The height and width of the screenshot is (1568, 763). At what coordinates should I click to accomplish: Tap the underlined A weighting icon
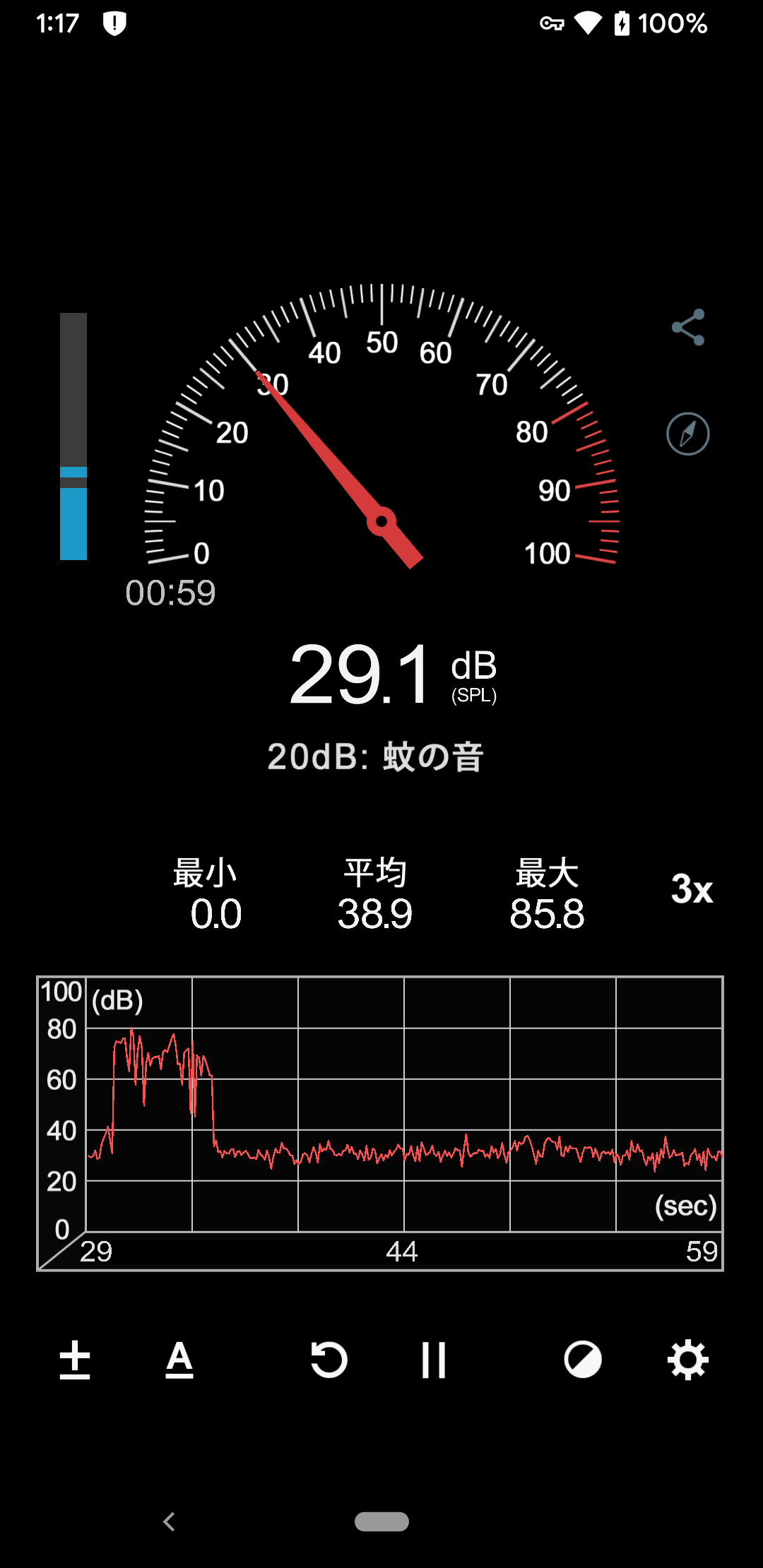[179, 1360]
